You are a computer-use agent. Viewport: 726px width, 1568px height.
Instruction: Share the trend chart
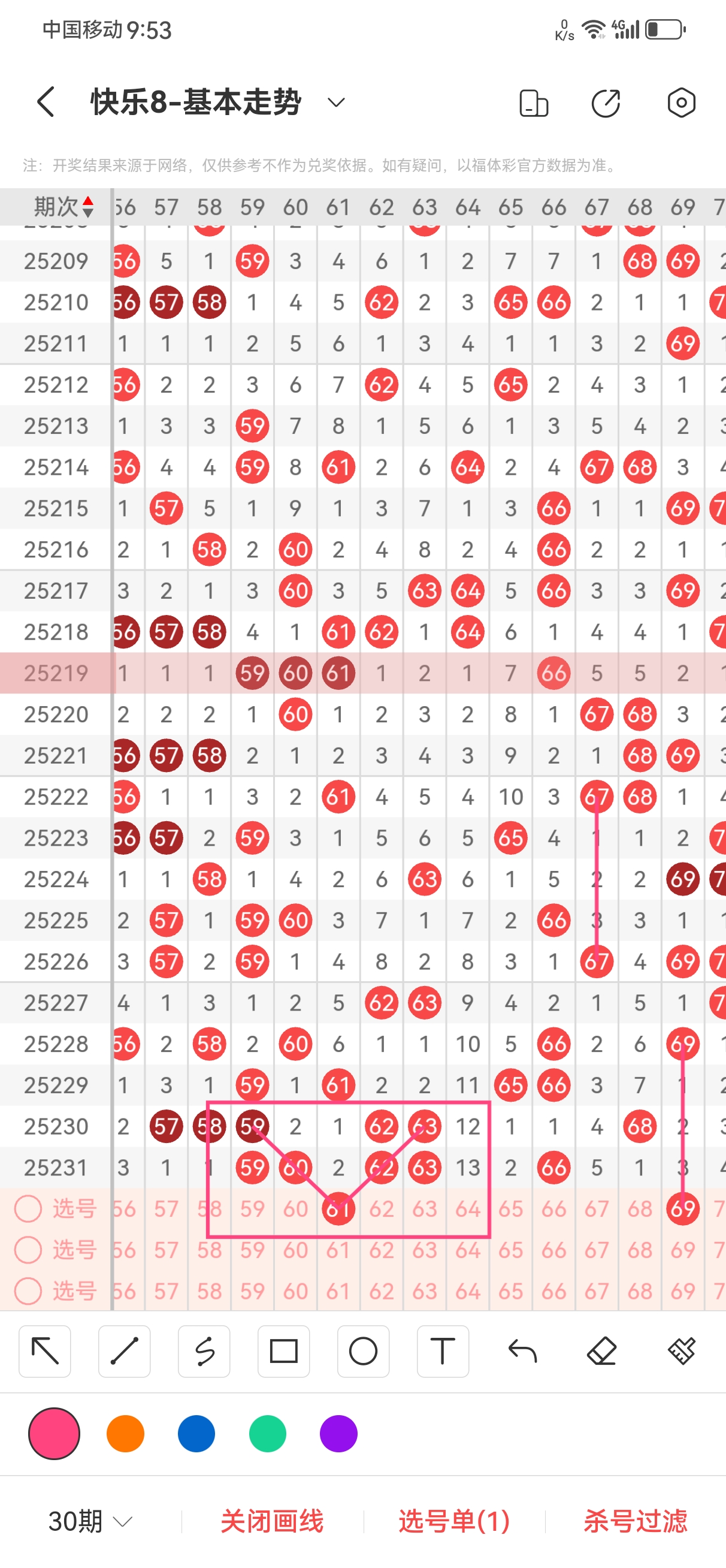606,102
